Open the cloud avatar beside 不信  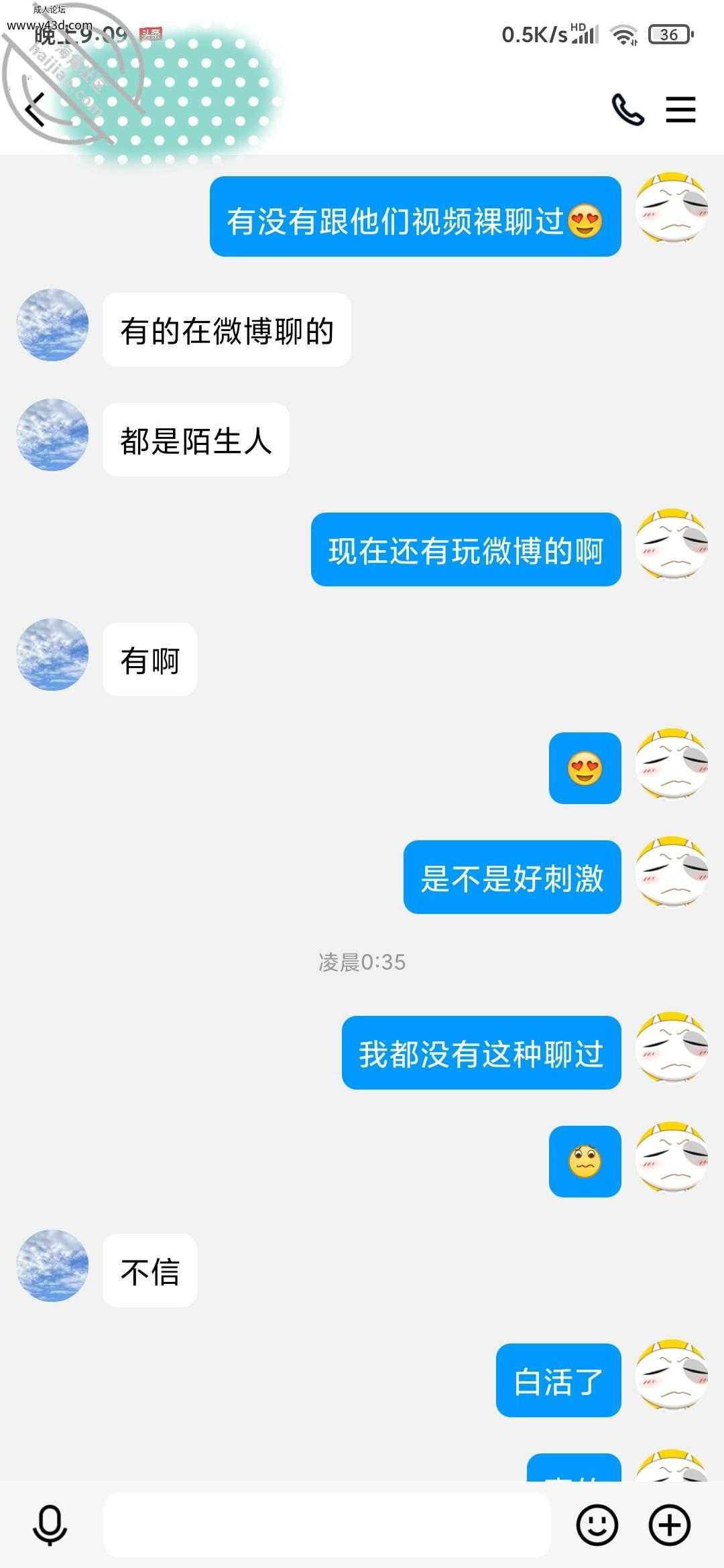pos(52,1265)
